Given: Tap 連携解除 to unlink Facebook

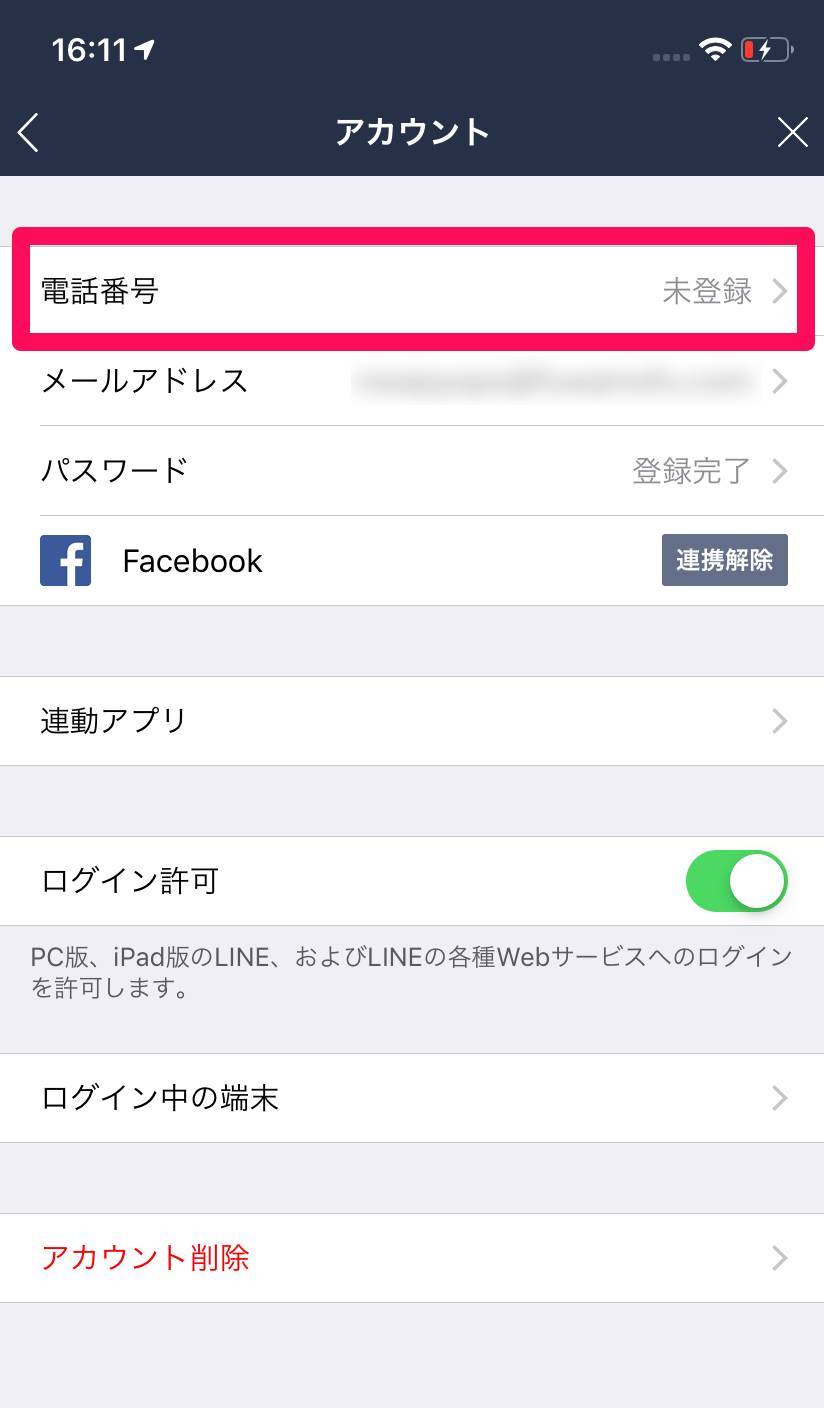Looking at the screenshot, I should pos(724,560).
